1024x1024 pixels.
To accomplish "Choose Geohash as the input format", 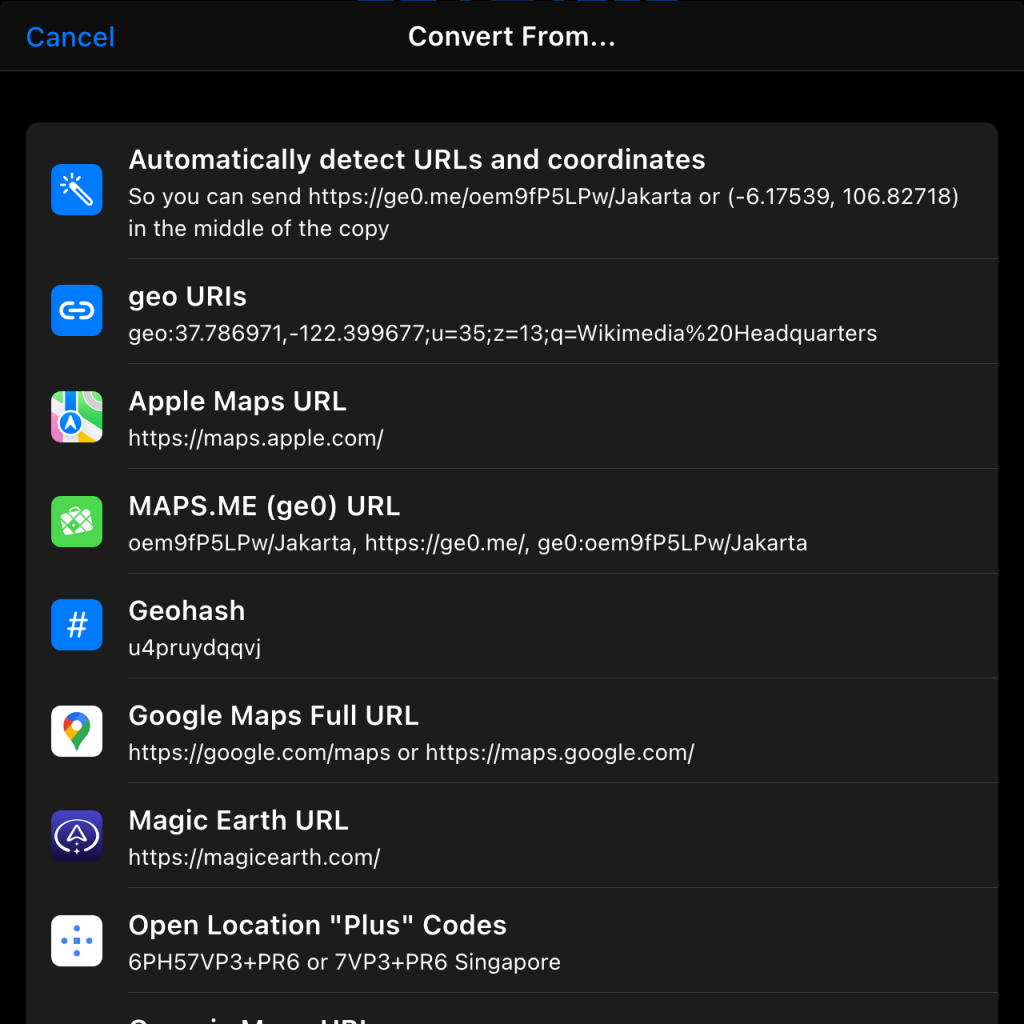I will click(512, 627).
